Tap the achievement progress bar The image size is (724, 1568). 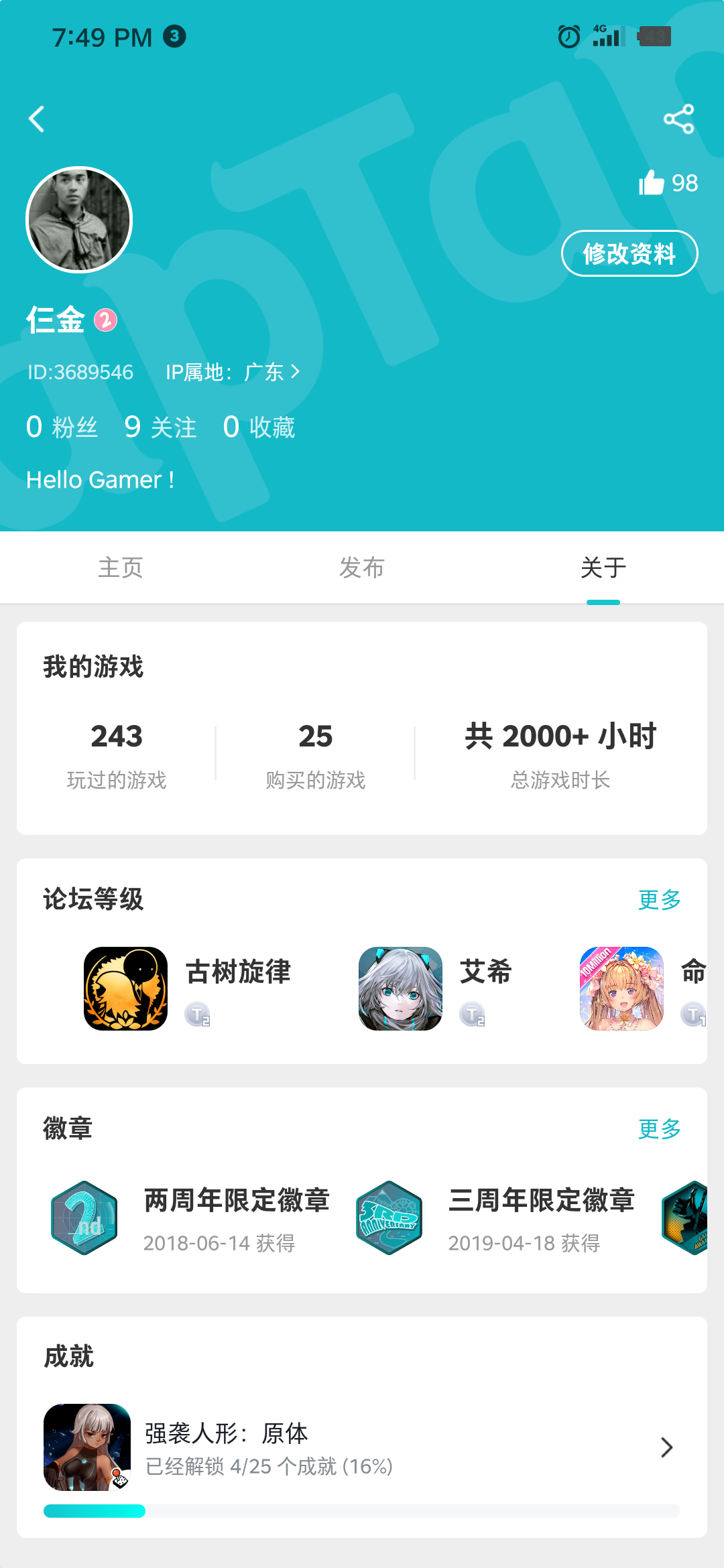(x=362, y=1511)
